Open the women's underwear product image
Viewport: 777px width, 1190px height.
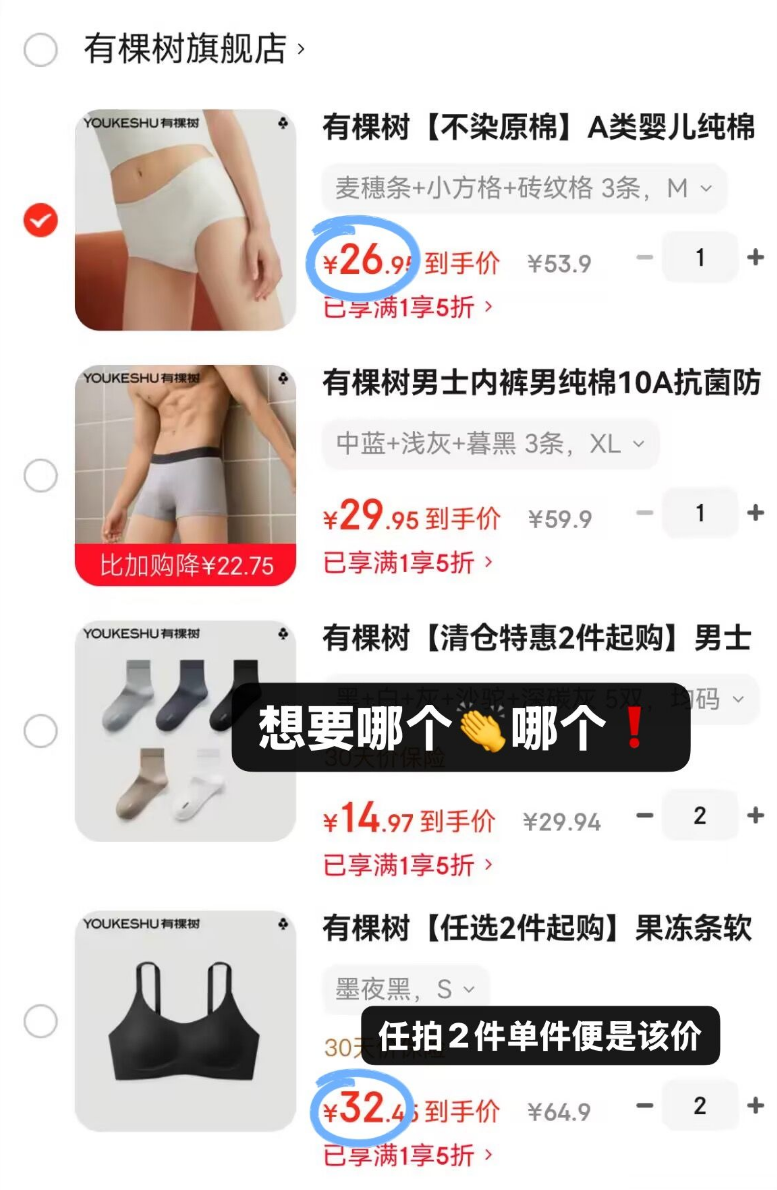pyautogui.click(x=185, y=220)
